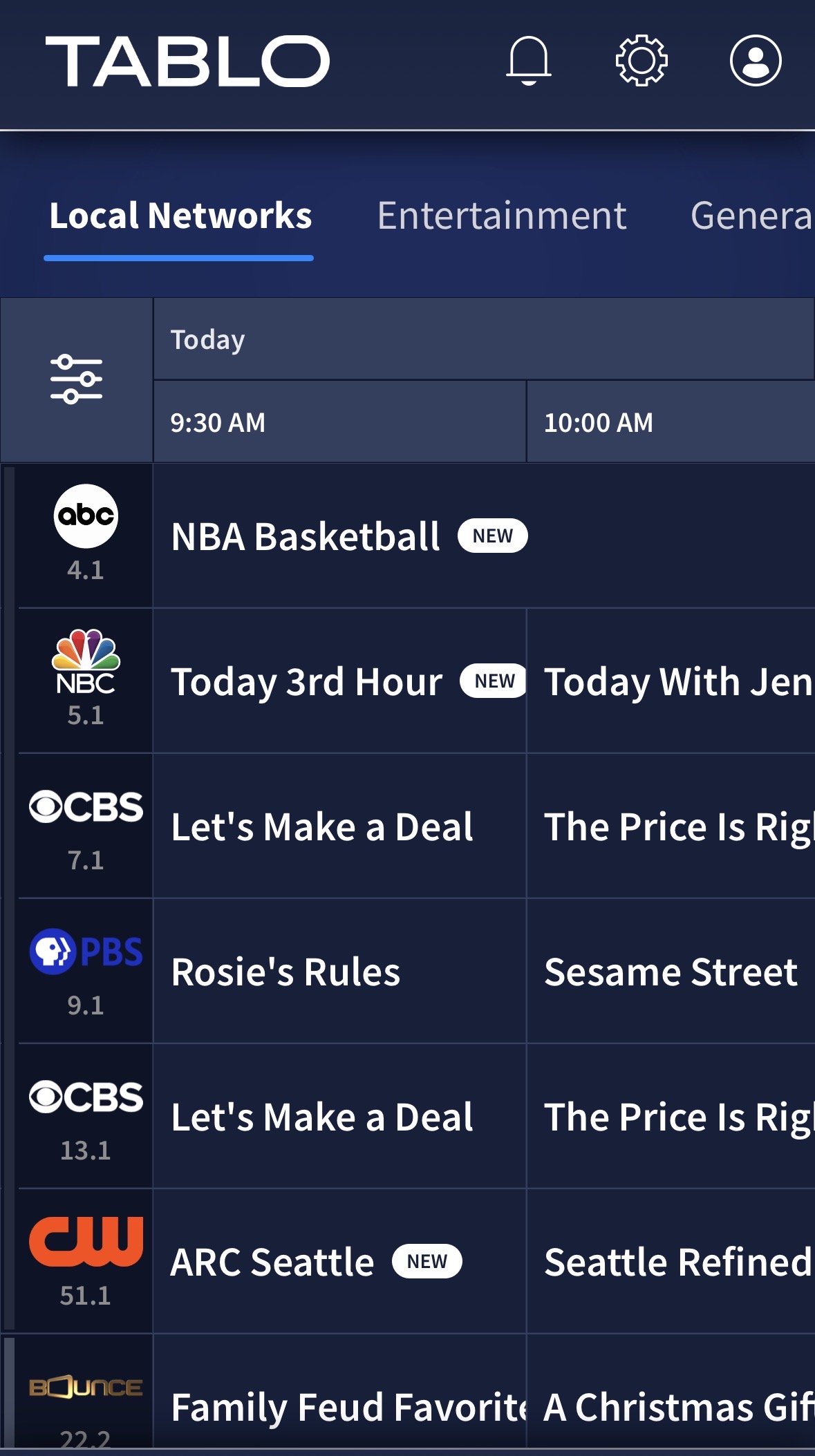Screen dimensions: 815x1456
Task: Open The Price Is Right on CBS 7.1
Action: (x=677, y=826)
